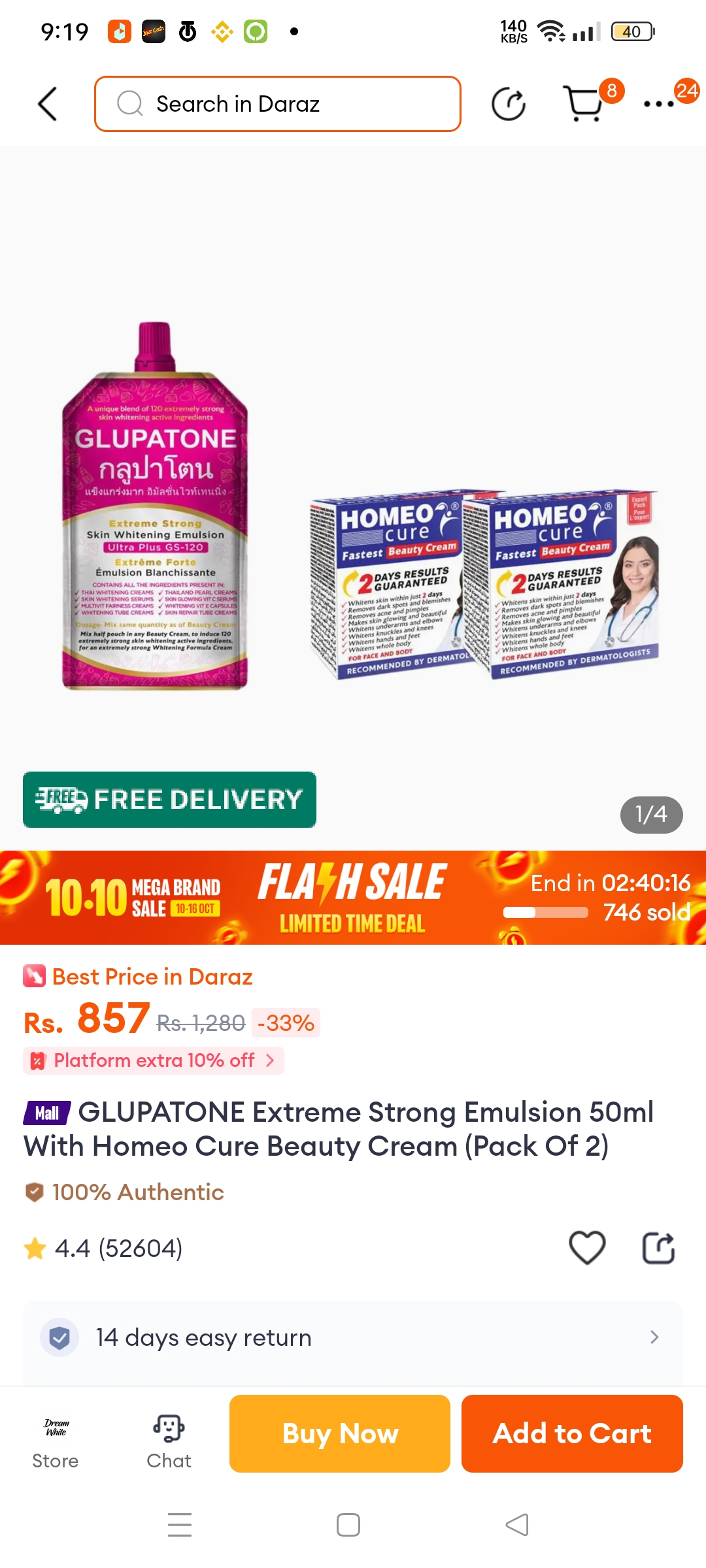Image resolution: width=706 pixels, height=1568 pixels.
Task: Tap the circular arrow icon beside search
Action: point(508,104)
